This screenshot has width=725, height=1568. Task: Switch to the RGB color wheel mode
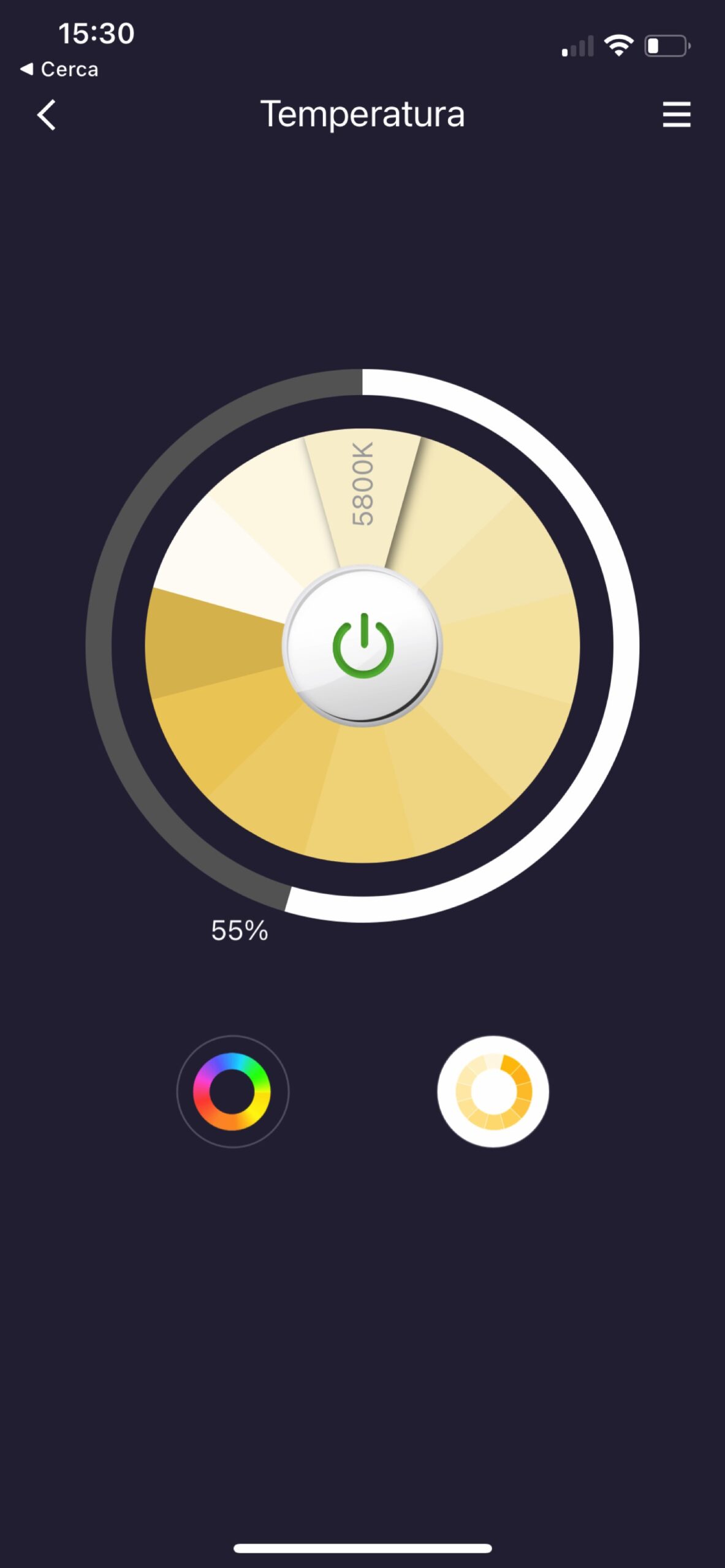[x=232, y=1091]
